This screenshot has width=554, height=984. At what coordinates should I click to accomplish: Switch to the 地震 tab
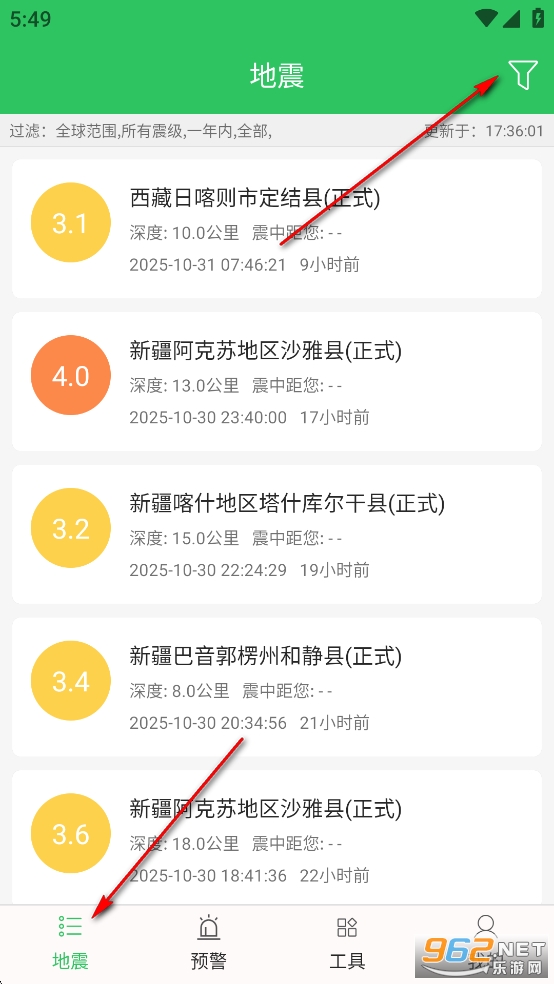pyautogui.click(x=70, y=943)
